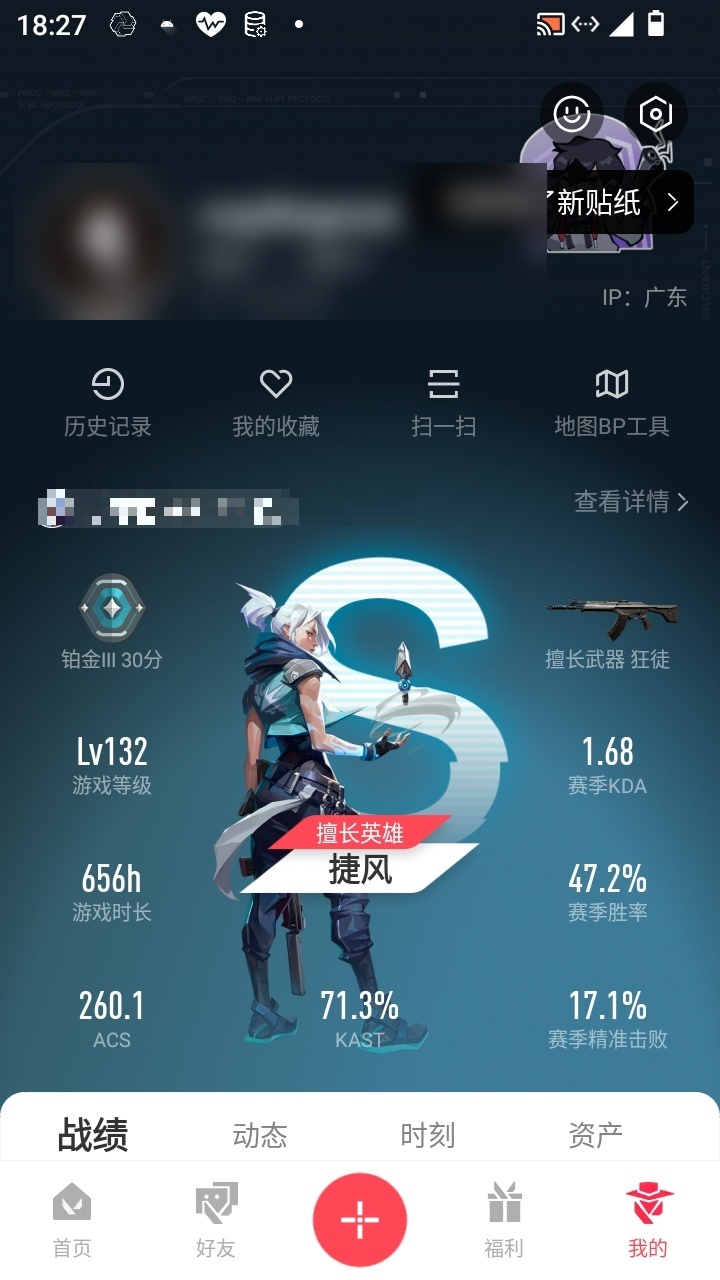Open 历史记录 history
The width and height of the screenshot is (720, 1280).
pos(108,403)
